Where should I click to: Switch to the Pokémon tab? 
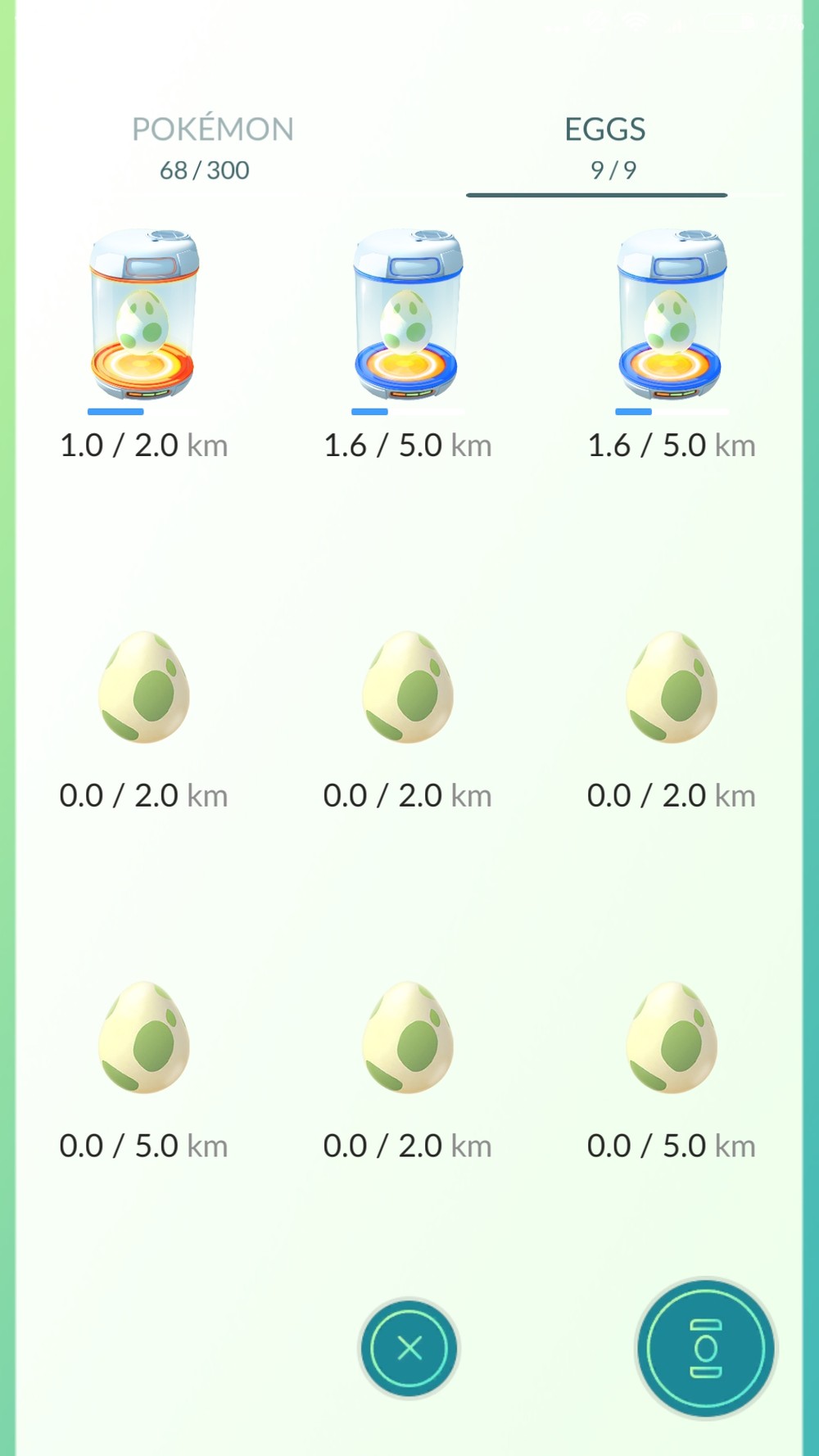coord(211,147)
